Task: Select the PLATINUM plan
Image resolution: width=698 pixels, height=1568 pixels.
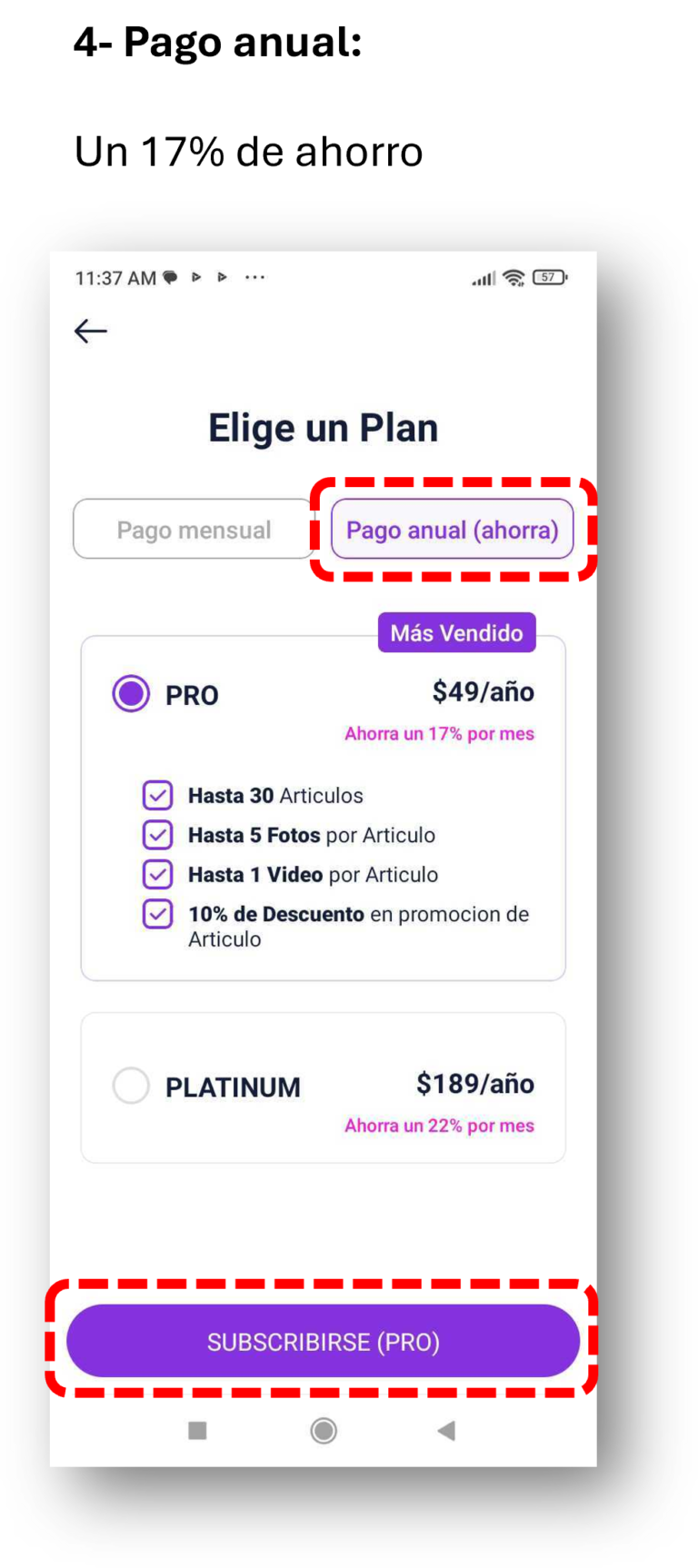Action: click(131, 1086)
